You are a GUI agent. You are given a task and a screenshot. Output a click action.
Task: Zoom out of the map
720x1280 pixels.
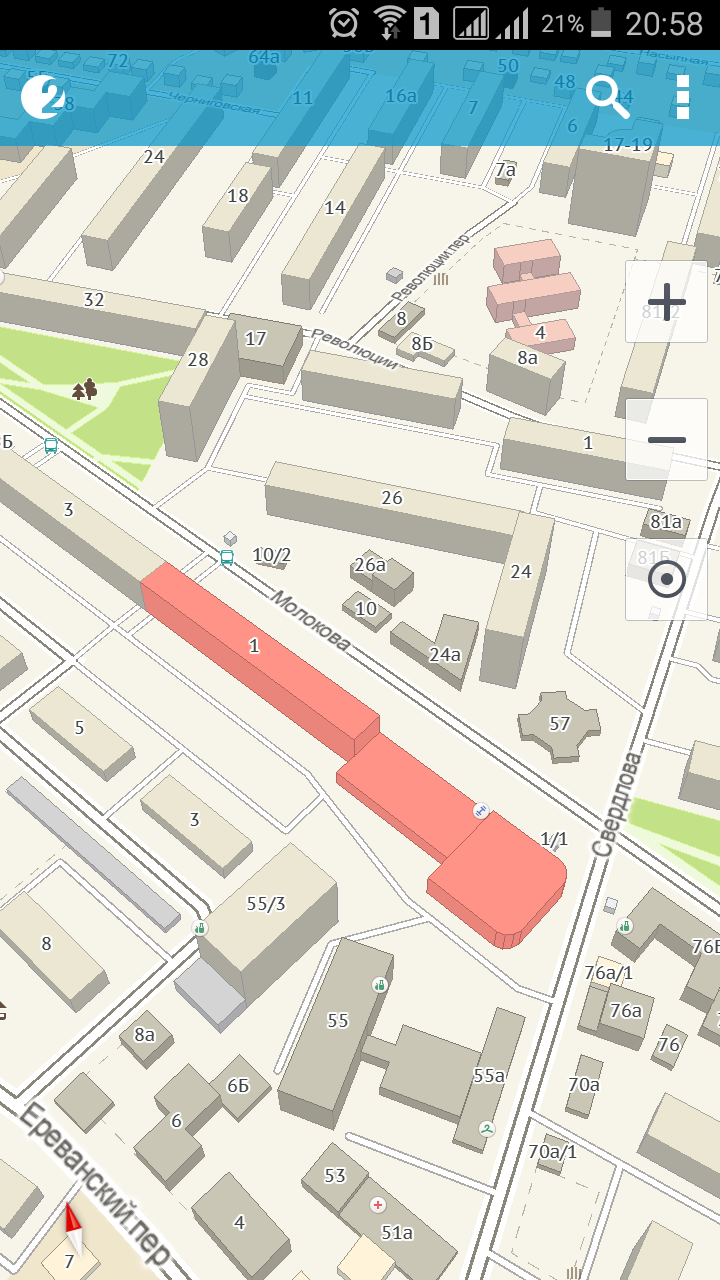[666, 440]
